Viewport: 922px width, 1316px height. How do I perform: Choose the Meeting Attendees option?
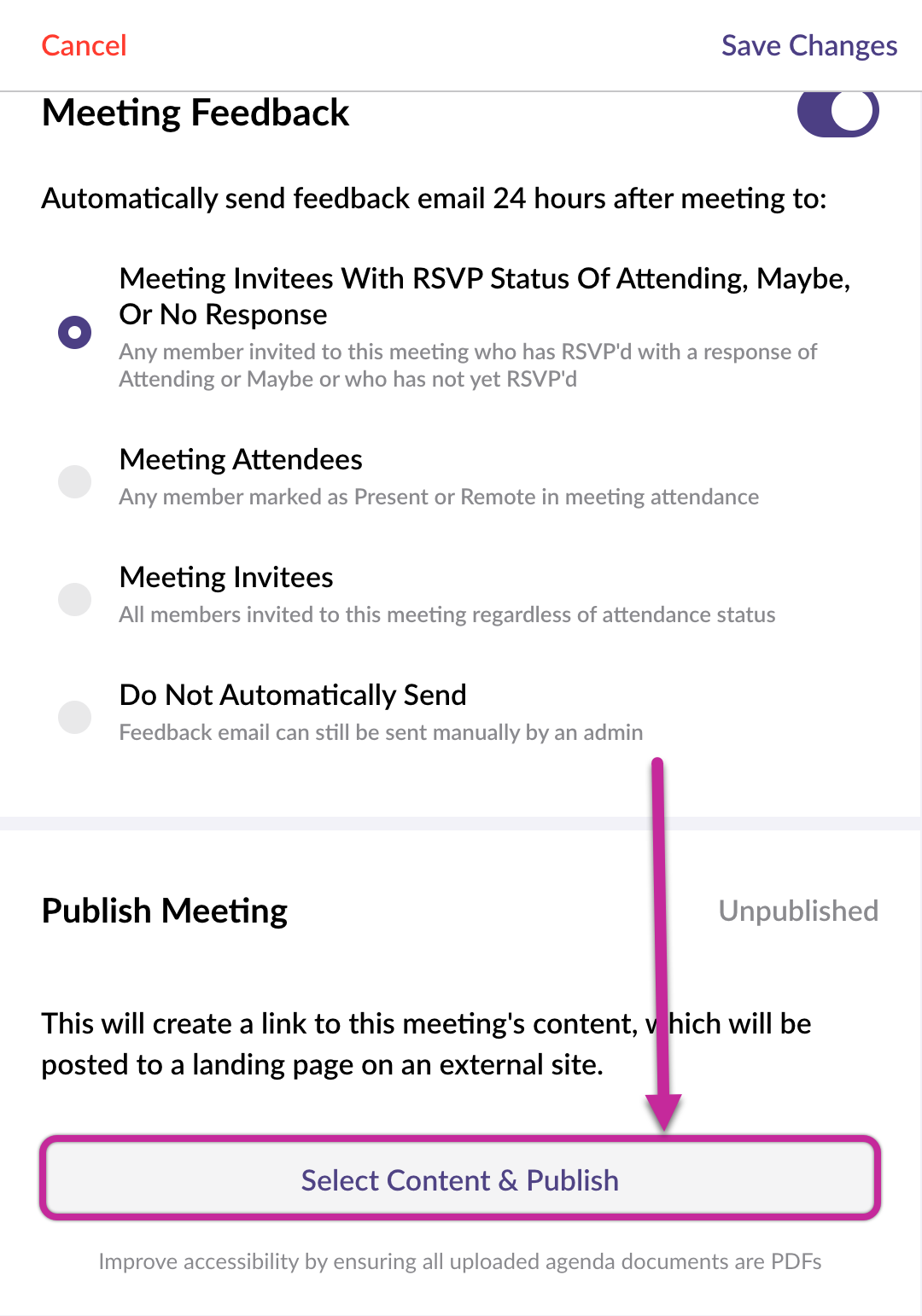[x=75, y=481]
